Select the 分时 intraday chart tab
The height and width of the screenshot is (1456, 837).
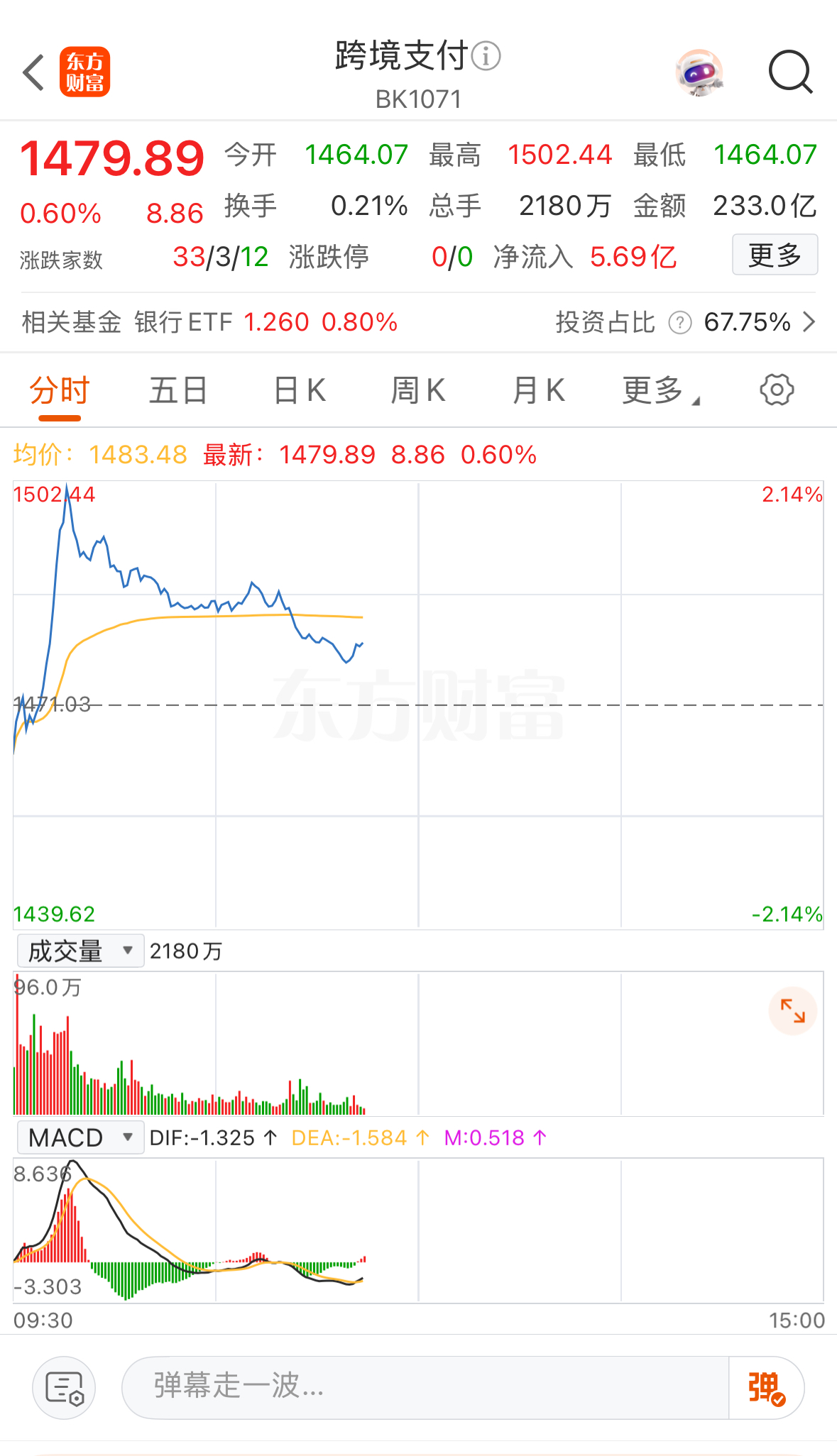60,391
